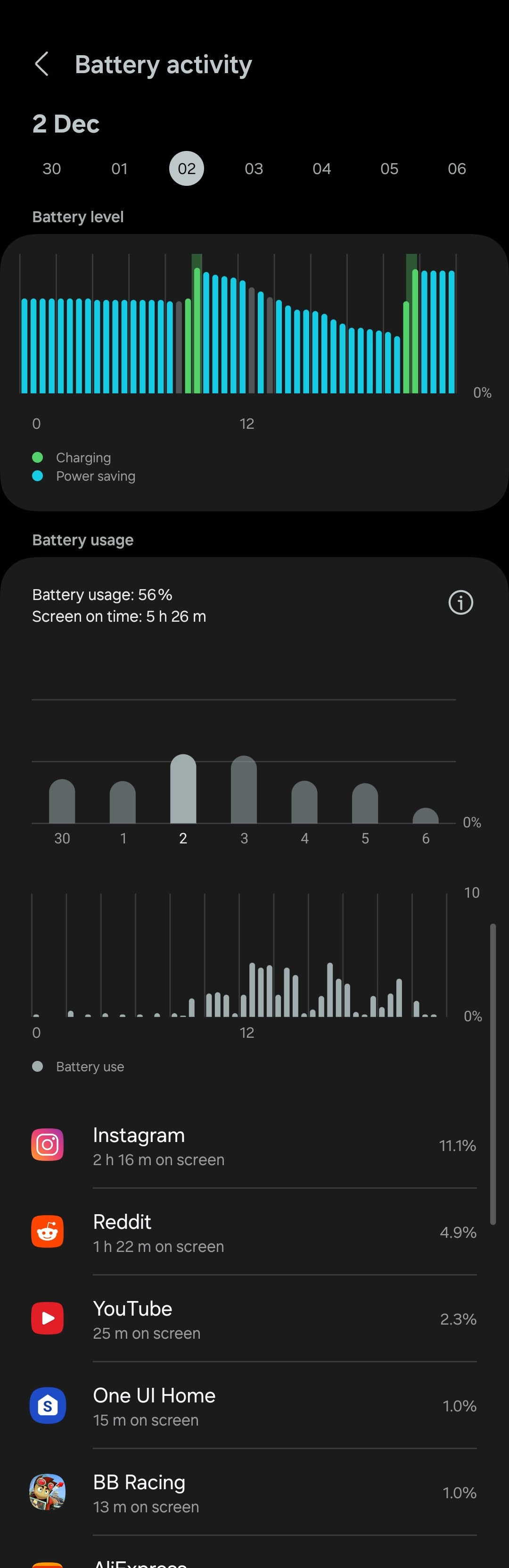Select date 06 in the date strip

pos(457,168)
